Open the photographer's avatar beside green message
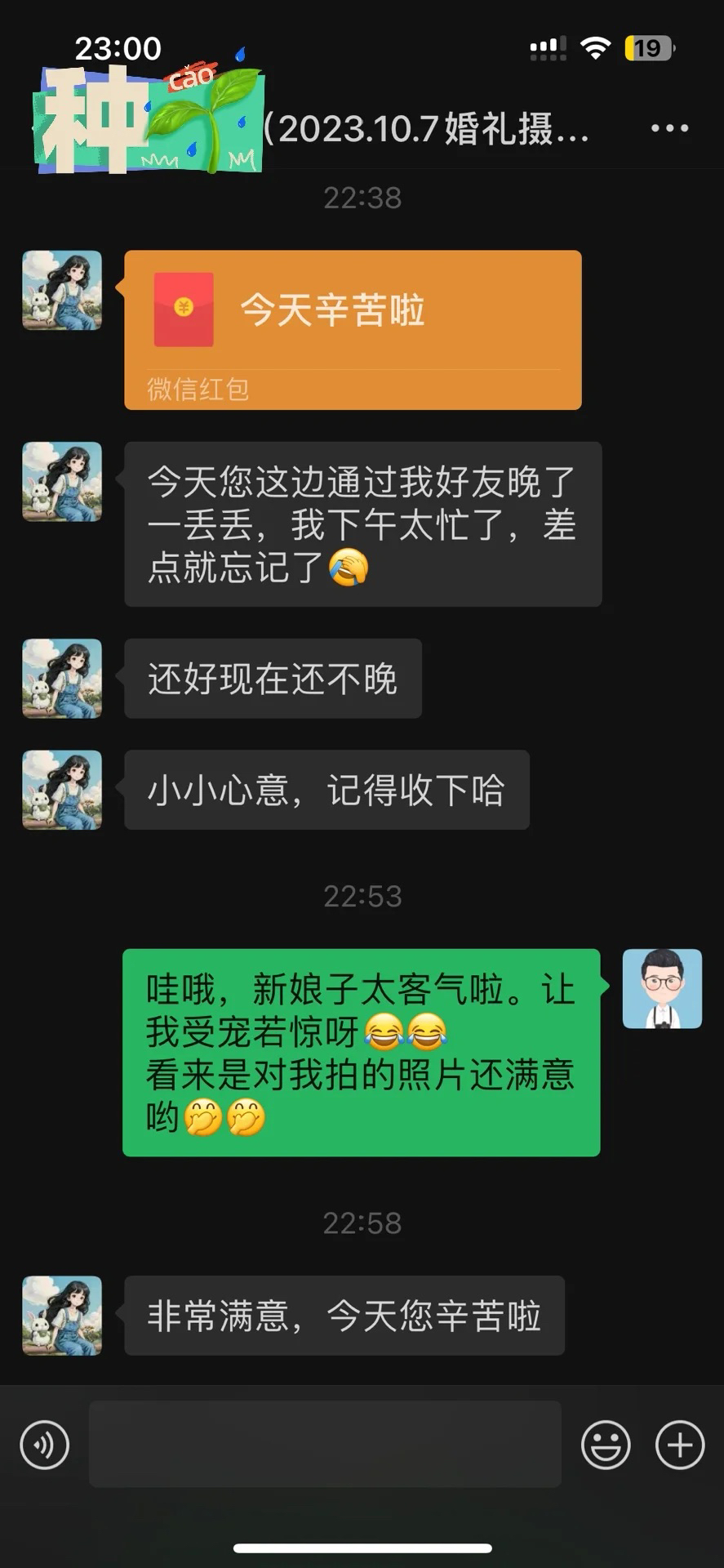Viewport: 724px width, 1568px height. point(662,988)
